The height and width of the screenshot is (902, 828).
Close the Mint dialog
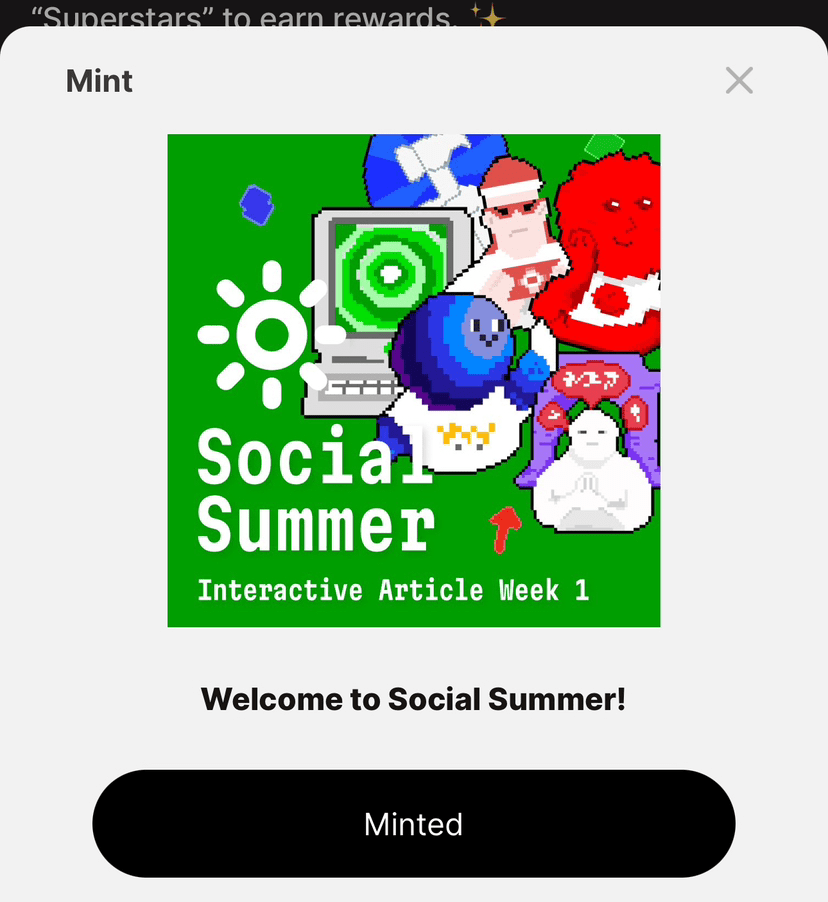739,80
